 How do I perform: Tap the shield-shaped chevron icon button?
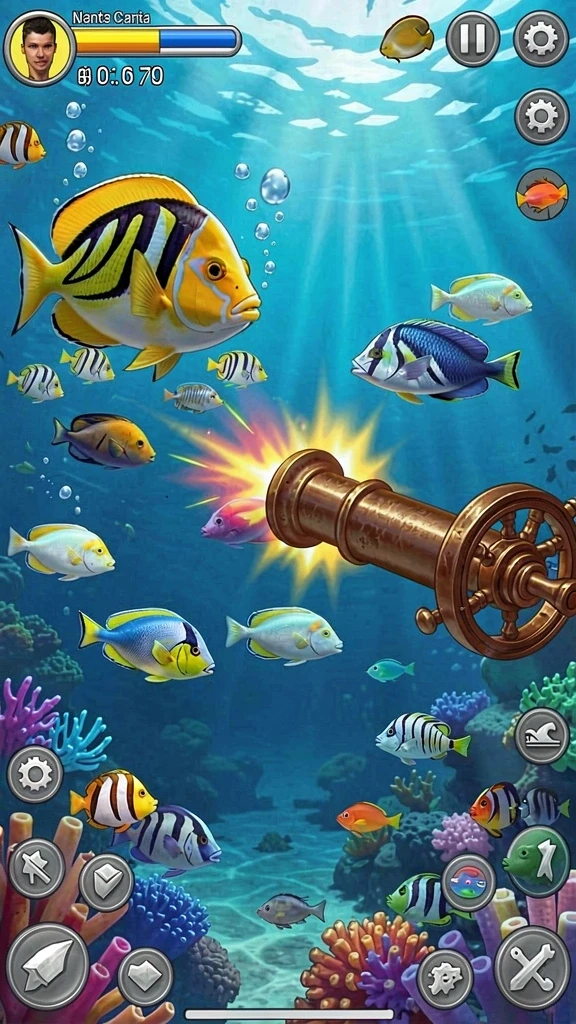click(106, 882)
